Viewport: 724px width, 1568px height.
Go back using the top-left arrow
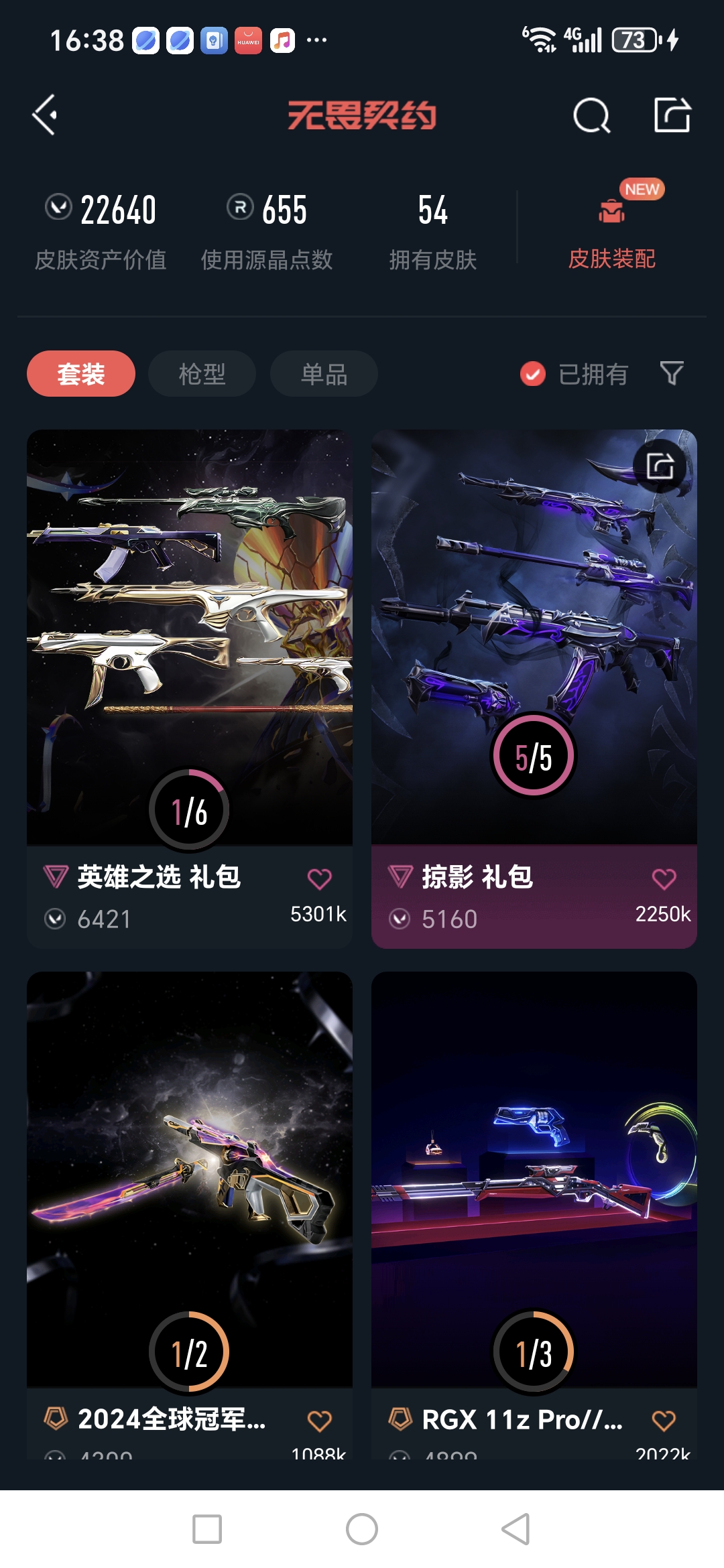(45, 115)
